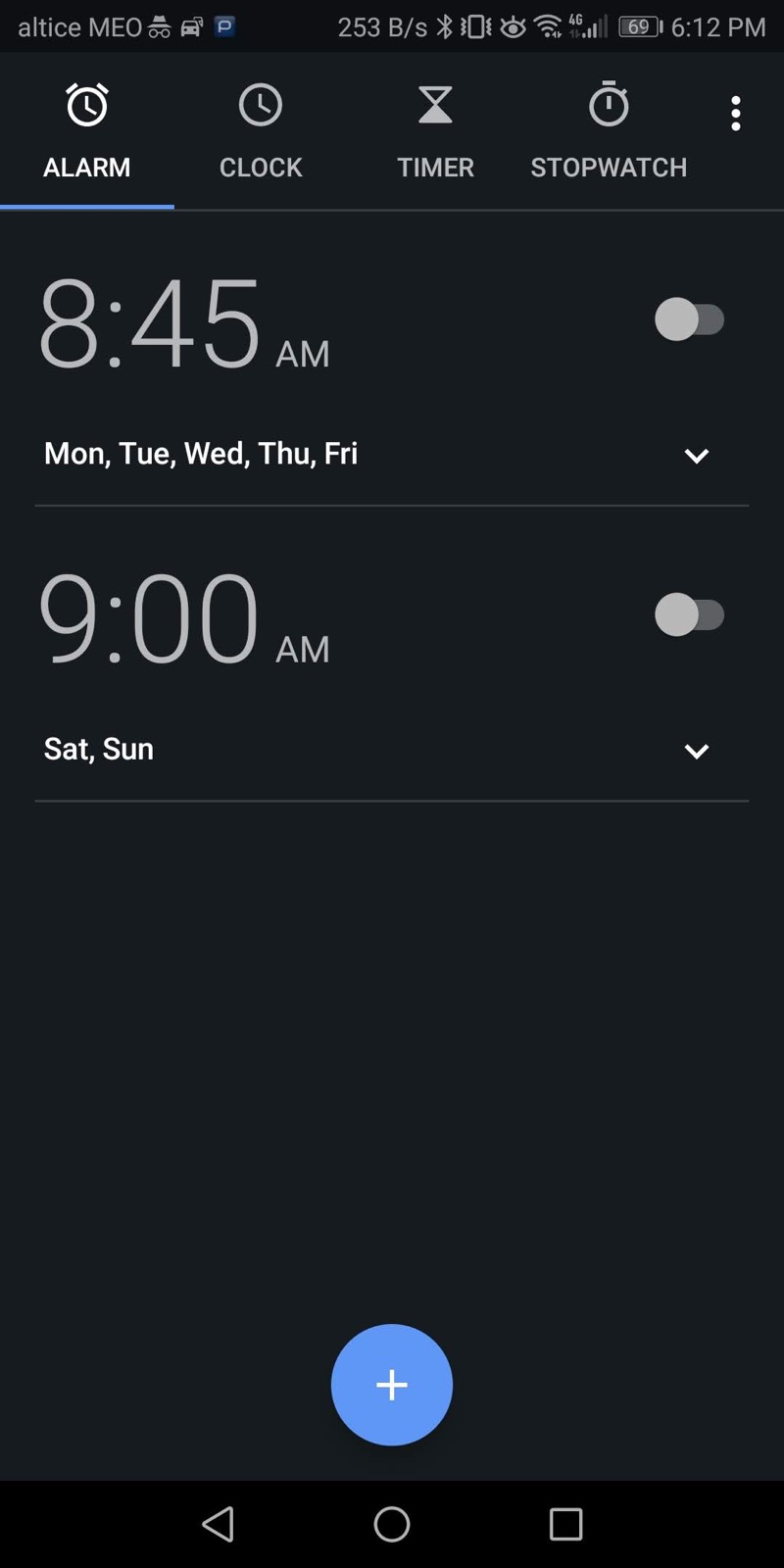The height and width of the screenshot is (1568, 784).
Task: Expand the 9:00 AM alarm details
Action: pos(696,752)
